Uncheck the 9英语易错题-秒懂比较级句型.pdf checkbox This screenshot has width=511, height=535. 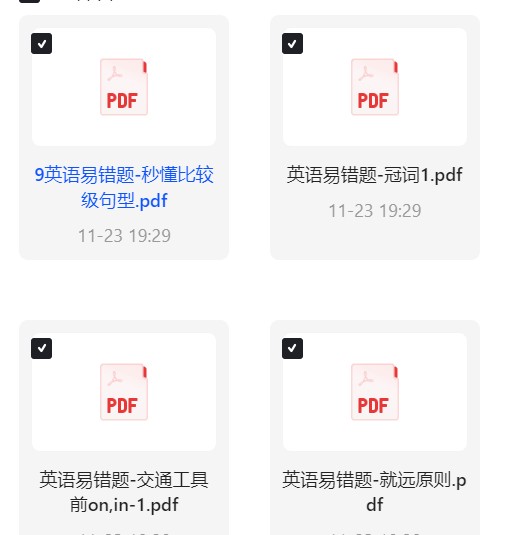point(41,44)
